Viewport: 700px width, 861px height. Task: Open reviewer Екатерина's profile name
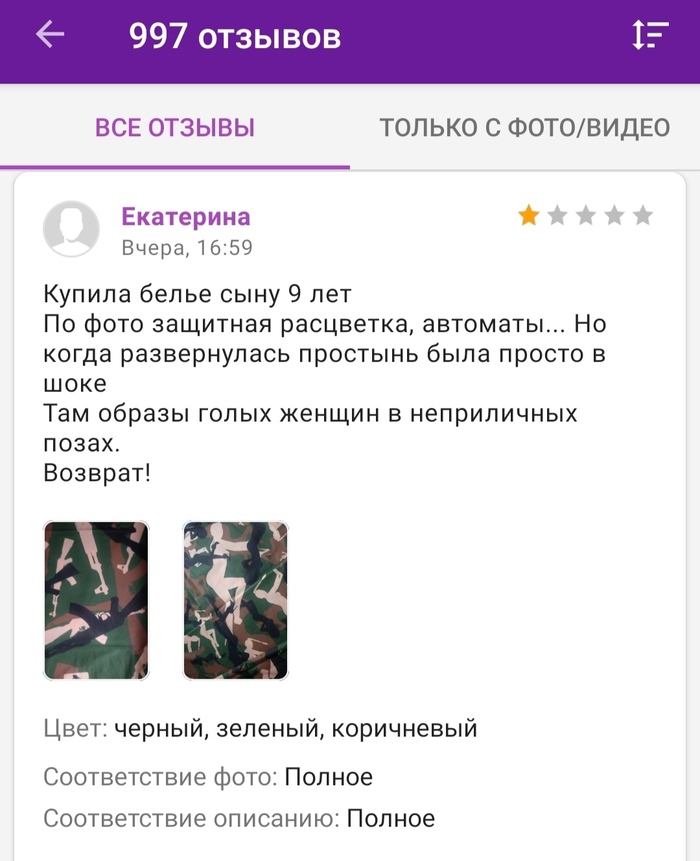click(x=185, y=217)
